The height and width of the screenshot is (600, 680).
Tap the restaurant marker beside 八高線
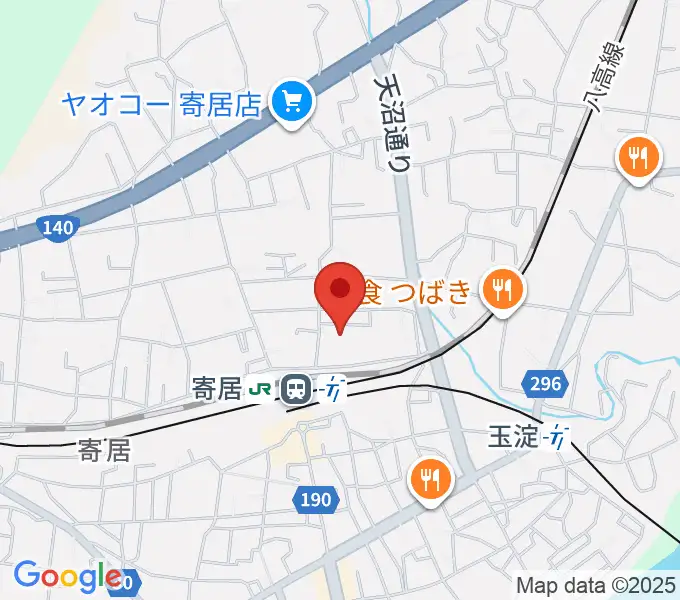637,156
